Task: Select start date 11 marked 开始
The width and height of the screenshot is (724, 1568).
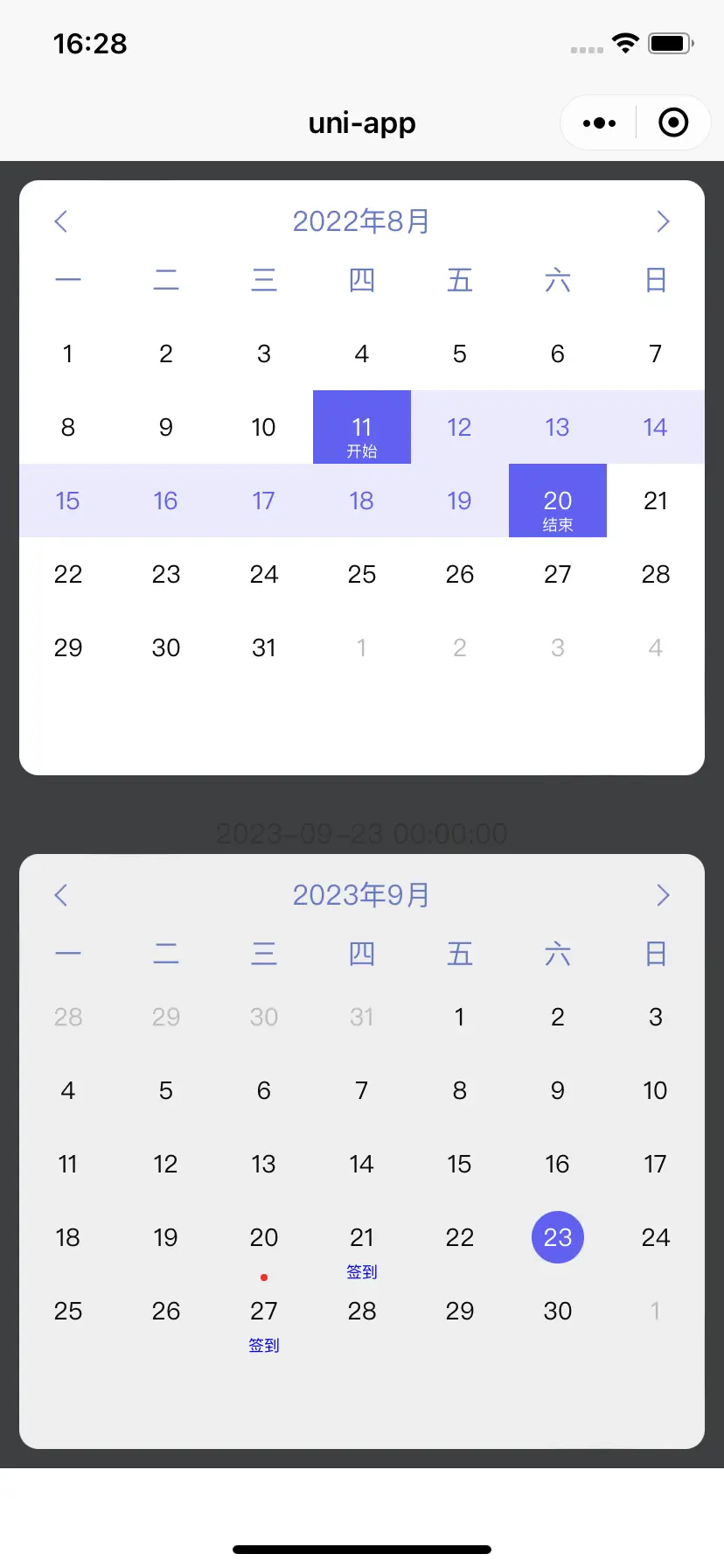Action: point(362,428)
